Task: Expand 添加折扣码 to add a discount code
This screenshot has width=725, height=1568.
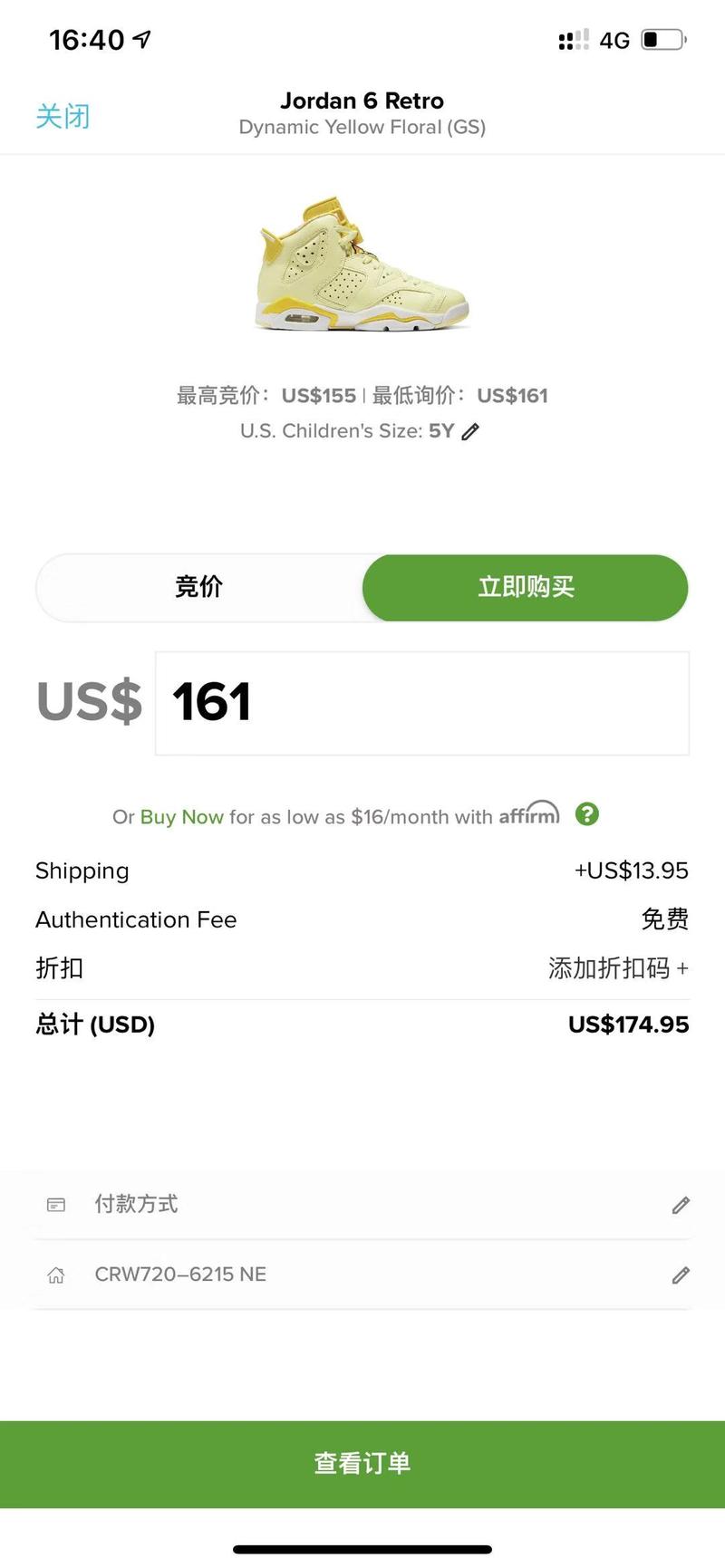Action: [x=617, y=967]
